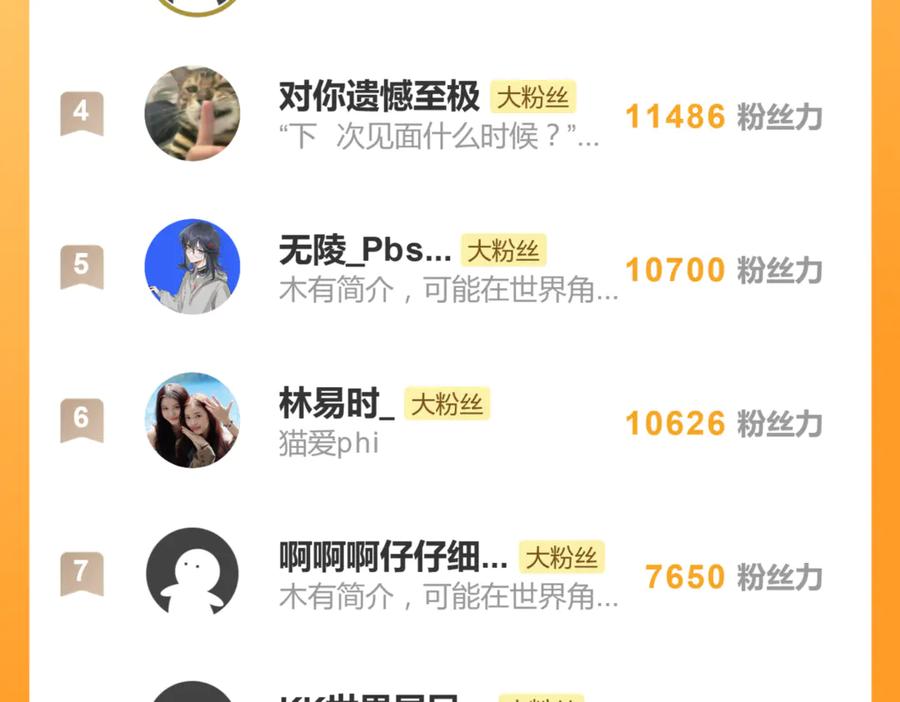
Task: Open seventh-ranked 啊啊啊仔仔细 row
Action: 393,558
